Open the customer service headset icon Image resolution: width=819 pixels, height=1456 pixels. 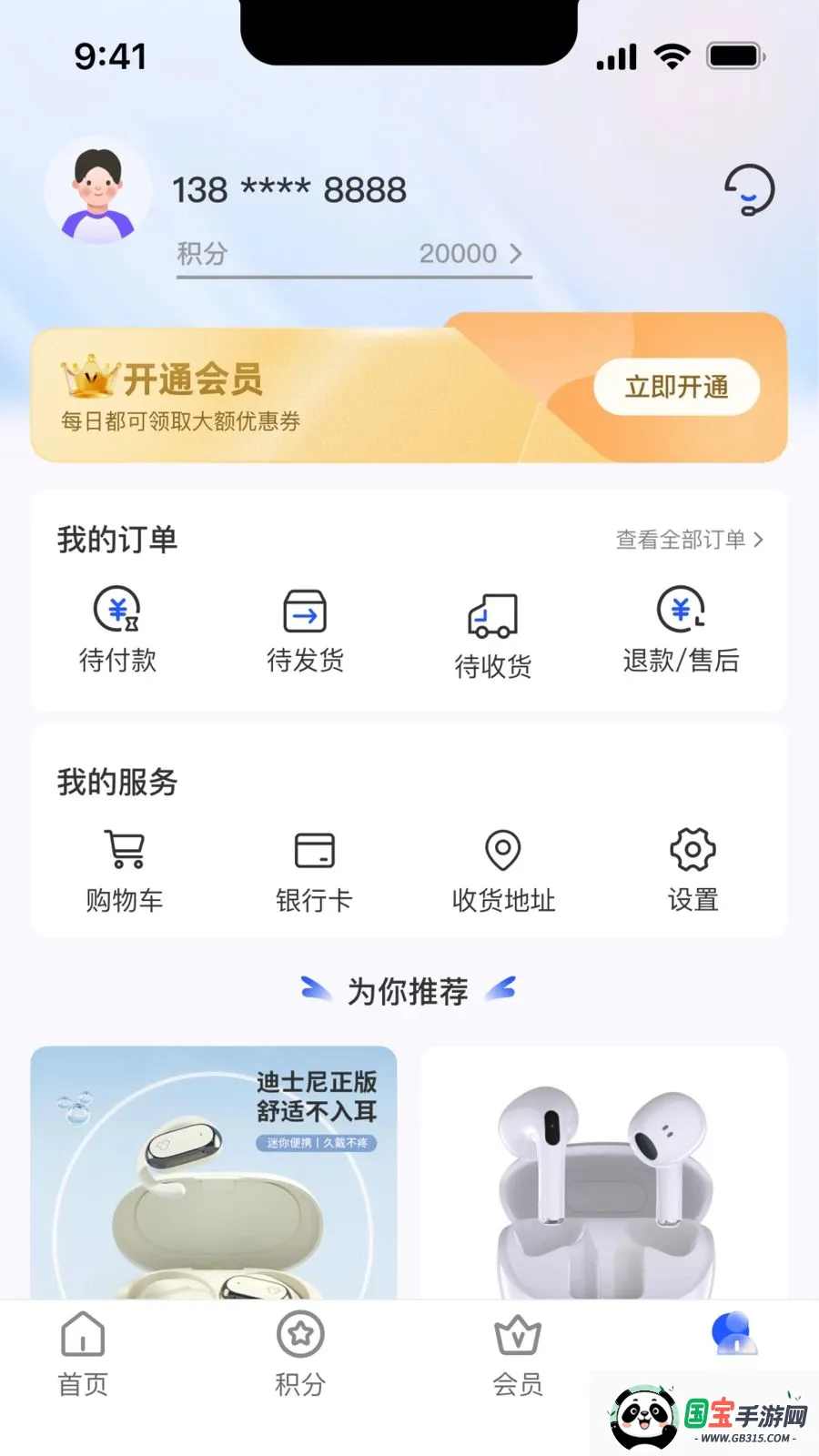748,189
